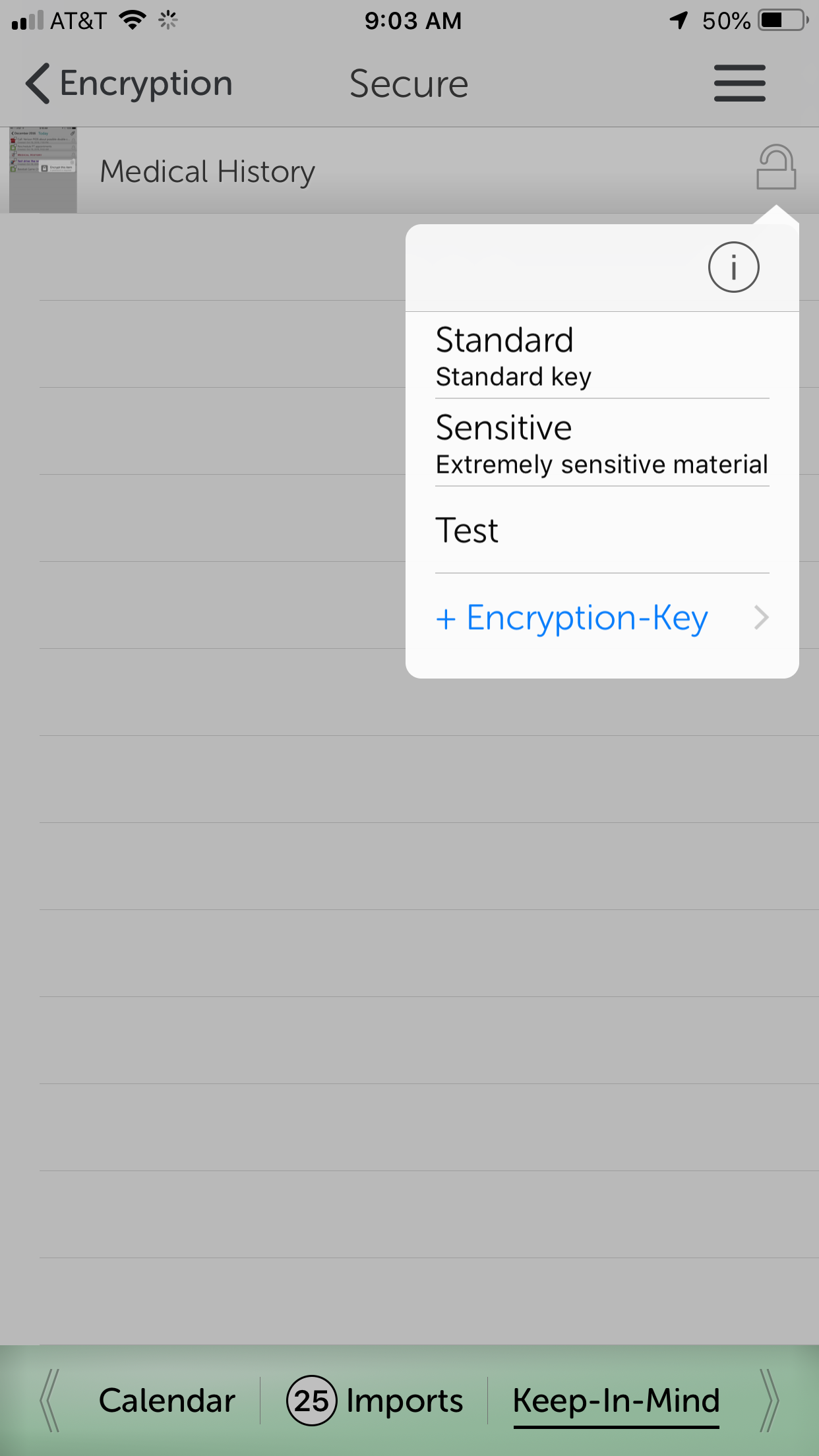This screenshot has height=1456, width=819.
Task: Go back to Encryption
Action: [129, 84]
